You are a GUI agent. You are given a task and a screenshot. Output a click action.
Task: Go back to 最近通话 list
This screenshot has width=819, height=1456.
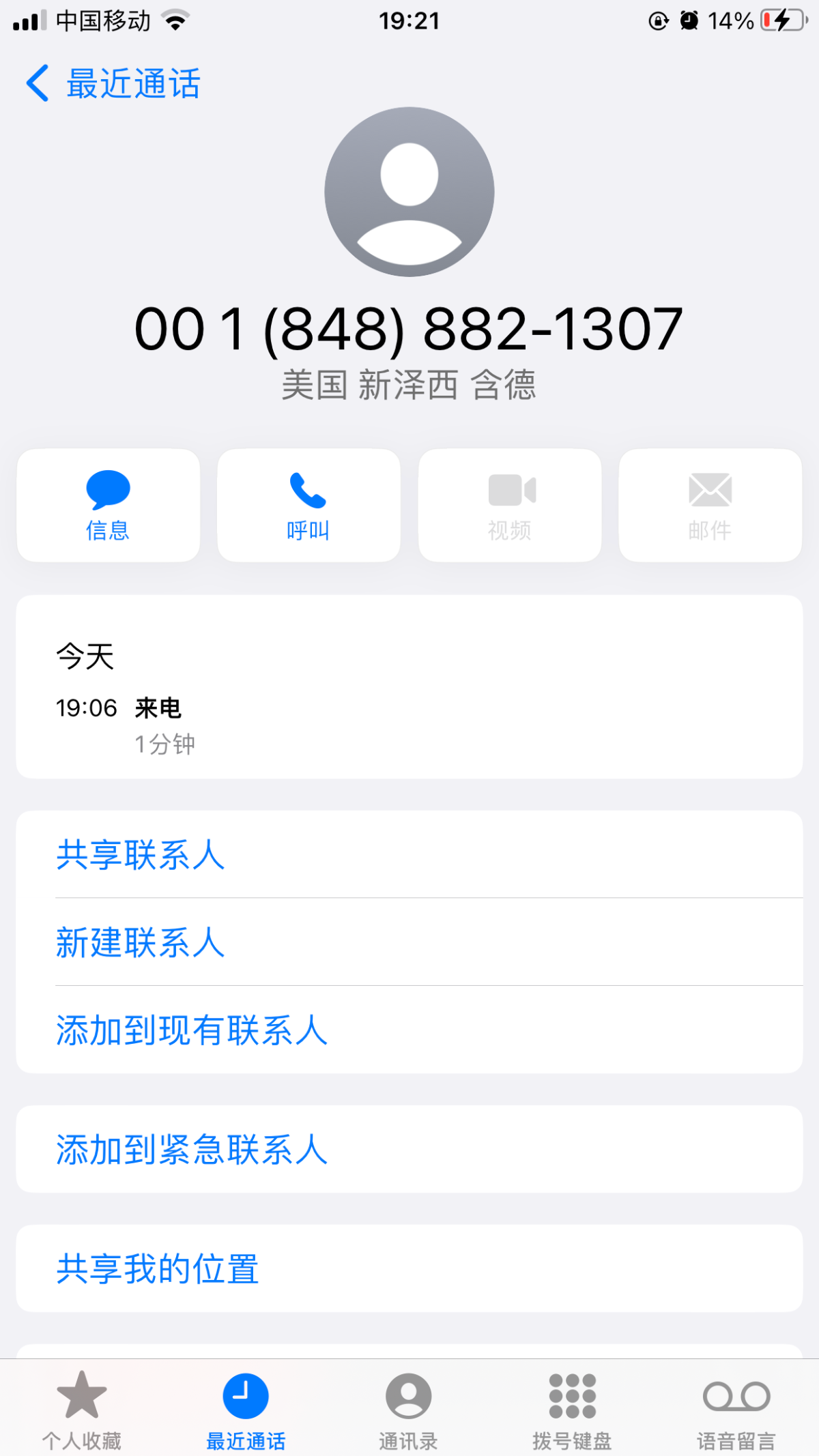point(113,83)
